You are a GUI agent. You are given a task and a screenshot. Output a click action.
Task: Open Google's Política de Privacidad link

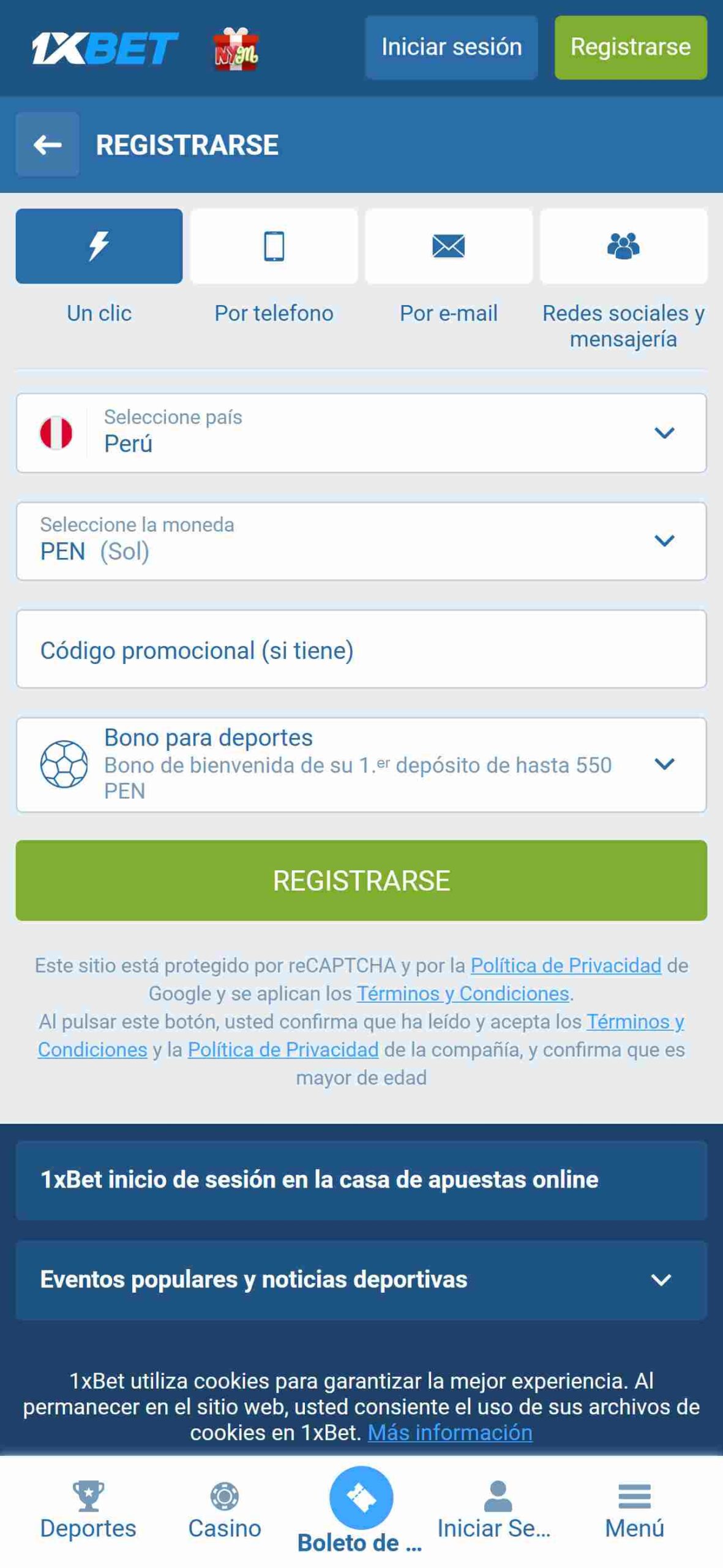point(566,965)
